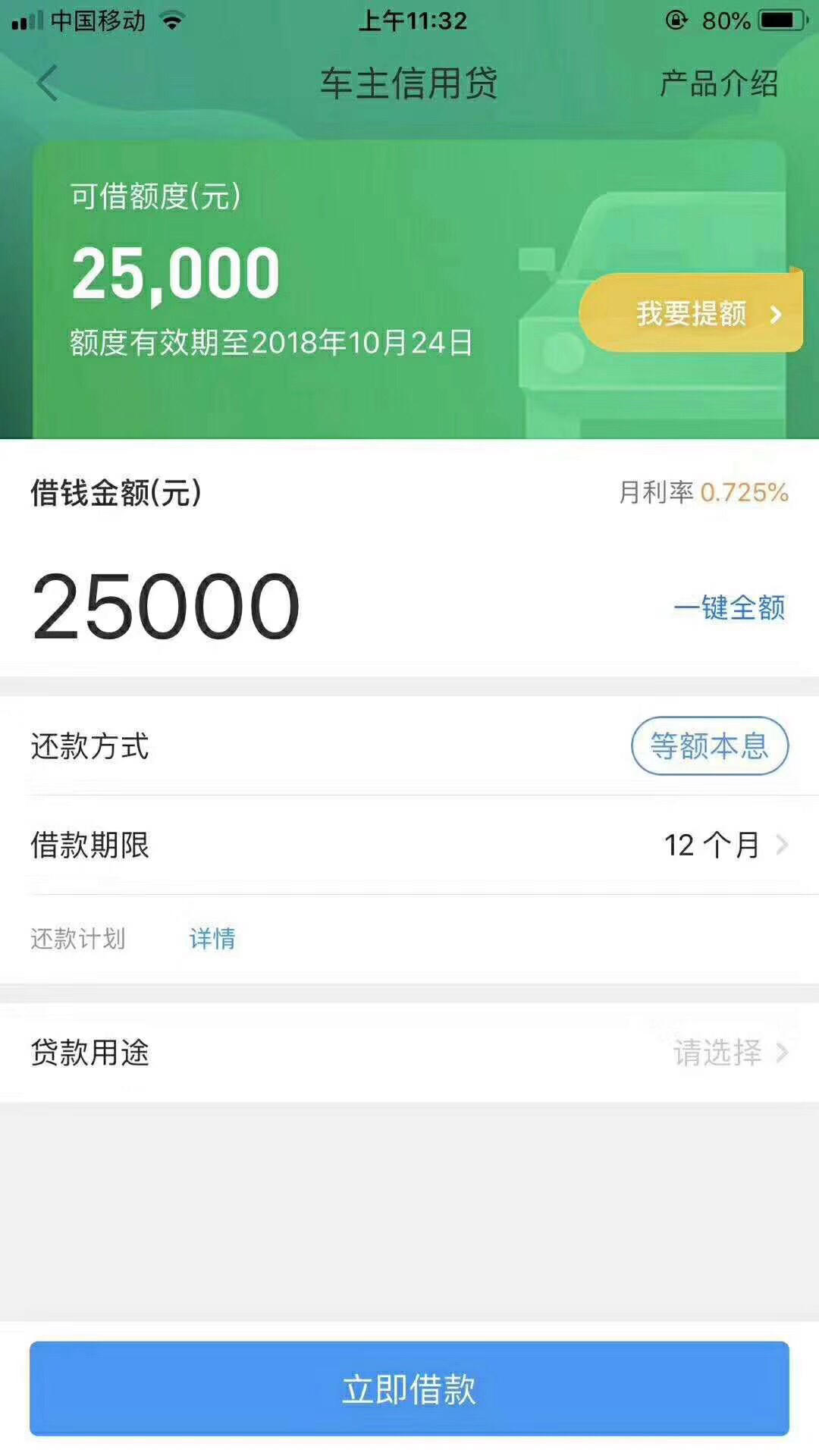Go back using the top-left arrow
Viewport: 819px width, 1456px height.
[x=47, y=83]
